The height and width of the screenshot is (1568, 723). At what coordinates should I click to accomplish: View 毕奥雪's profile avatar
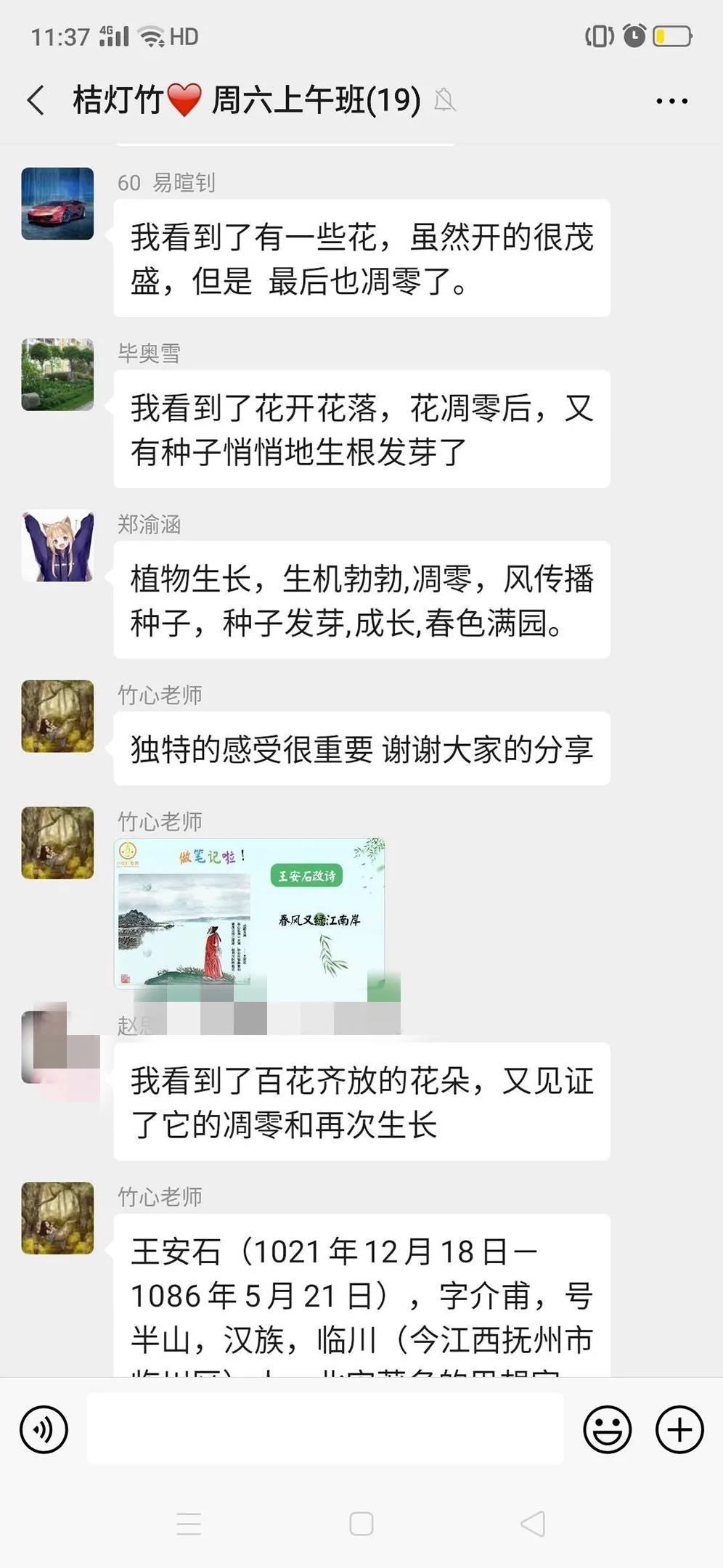point(57,375)
